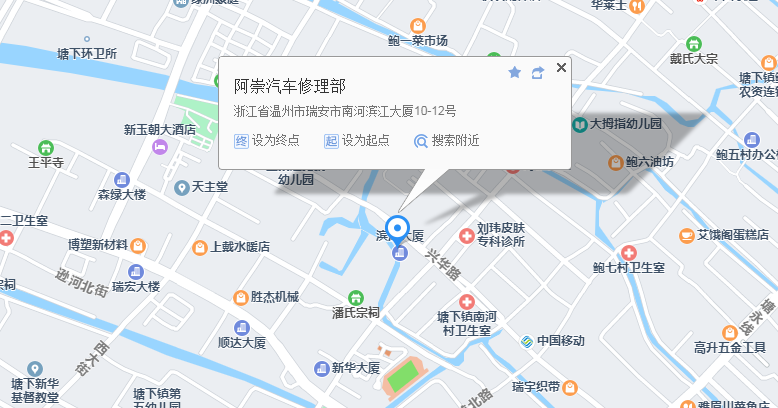Image resolution: width=778 pixels, height=408 pixels.
Task: Select the 刘玮皮肤专科诊所 map marker
Action: (466, 236)
